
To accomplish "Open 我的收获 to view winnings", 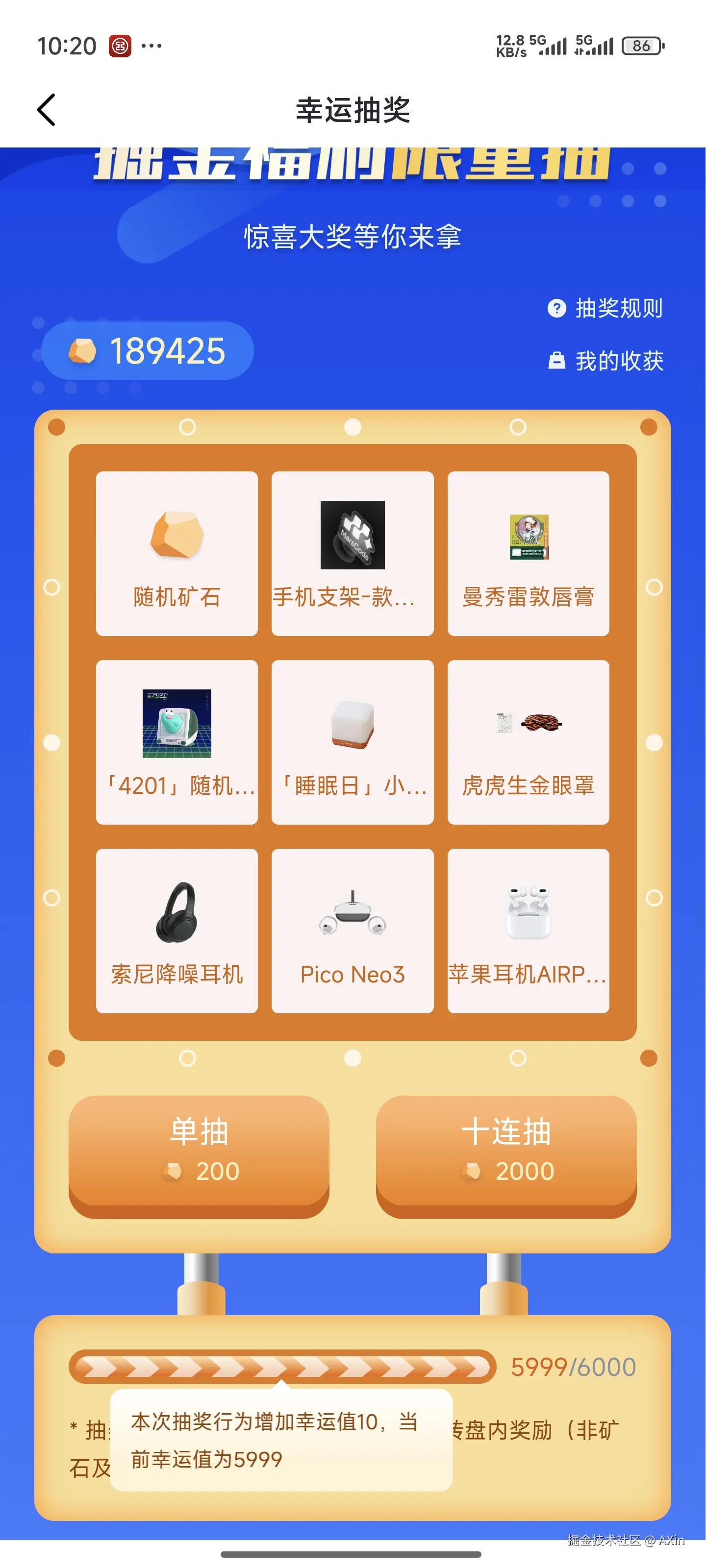I will [620, 361].
